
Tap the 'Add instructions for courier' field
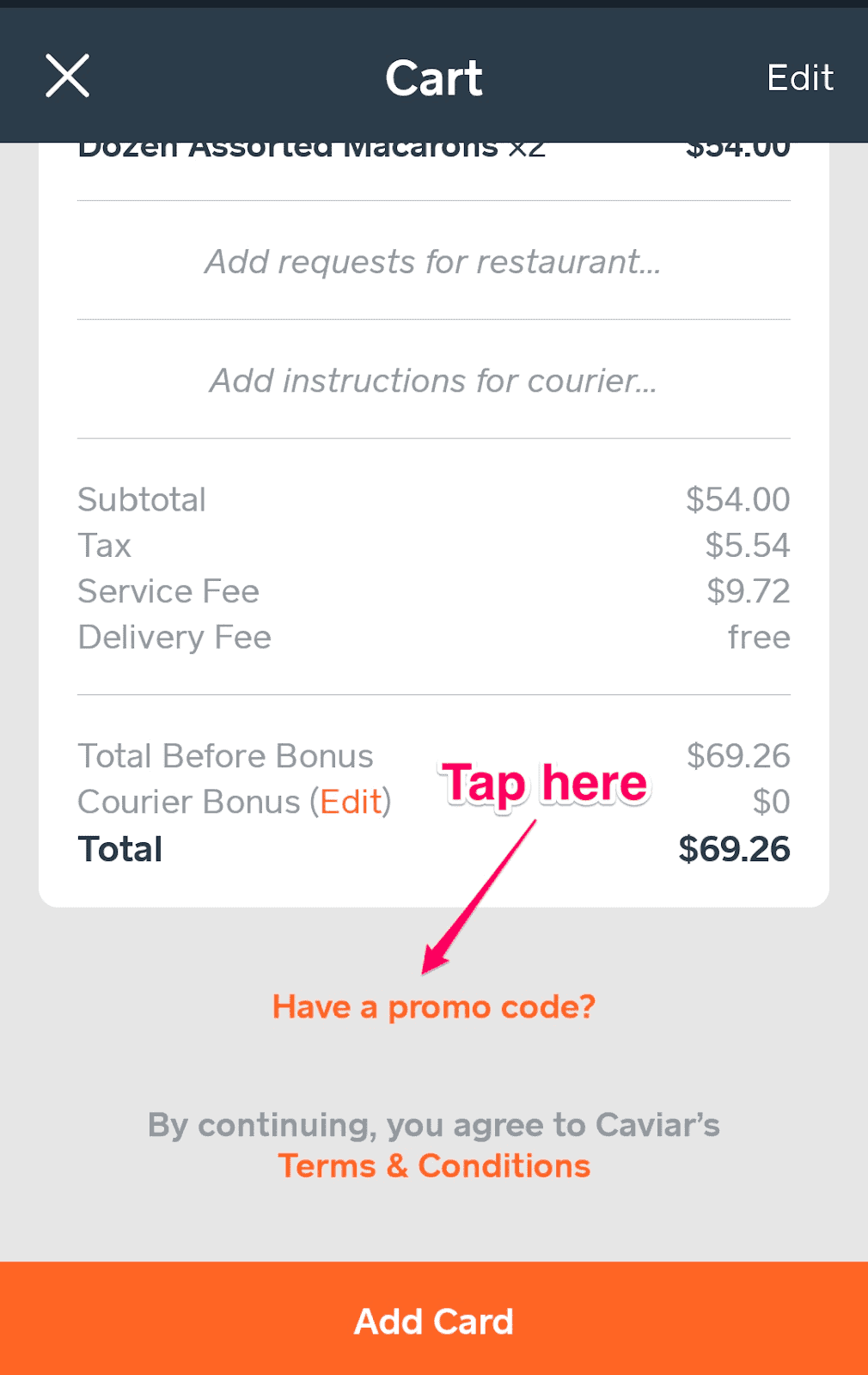[434, 381]
